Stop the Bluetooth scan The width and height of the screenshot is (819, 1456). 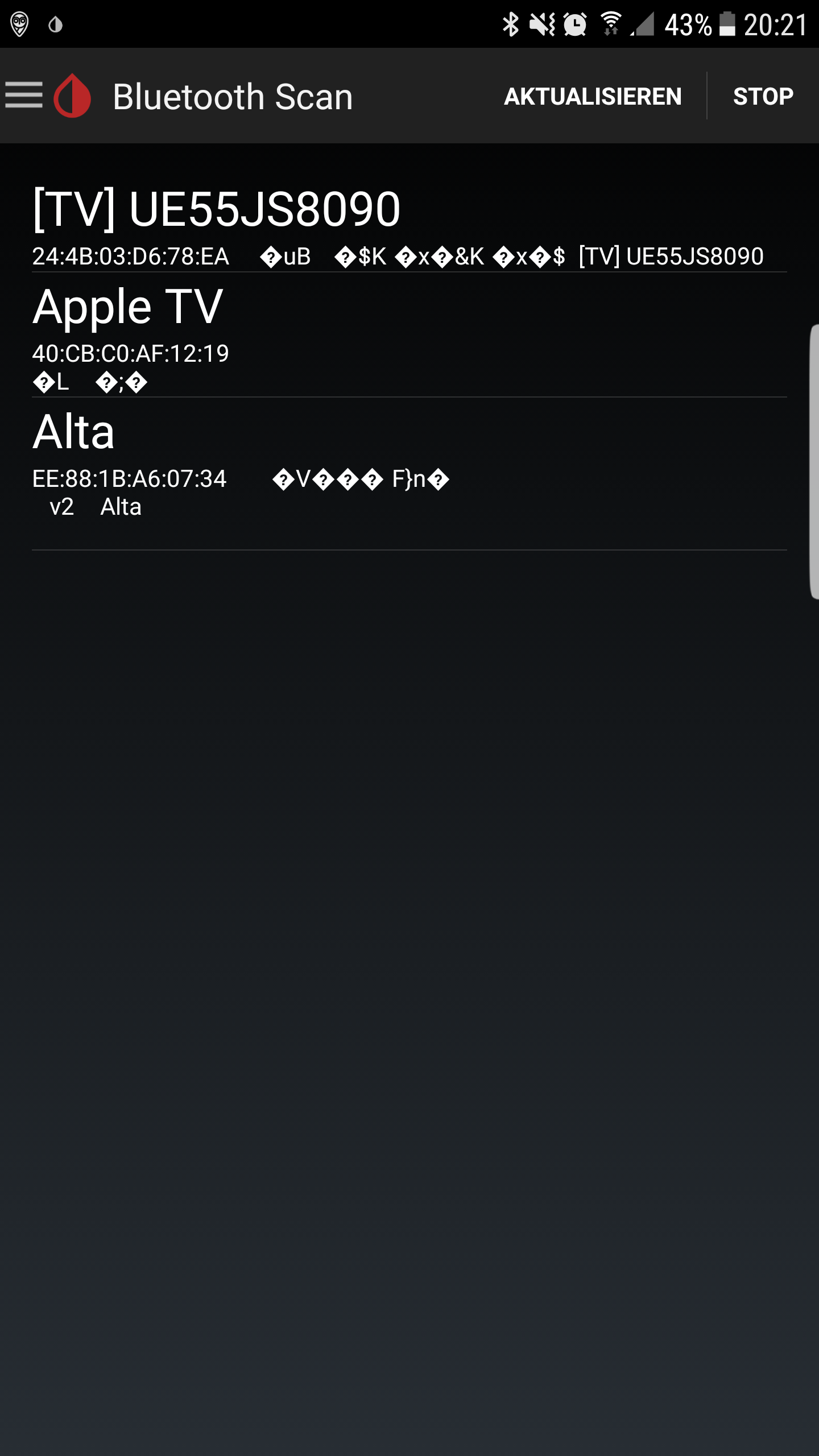click(763, 96)
